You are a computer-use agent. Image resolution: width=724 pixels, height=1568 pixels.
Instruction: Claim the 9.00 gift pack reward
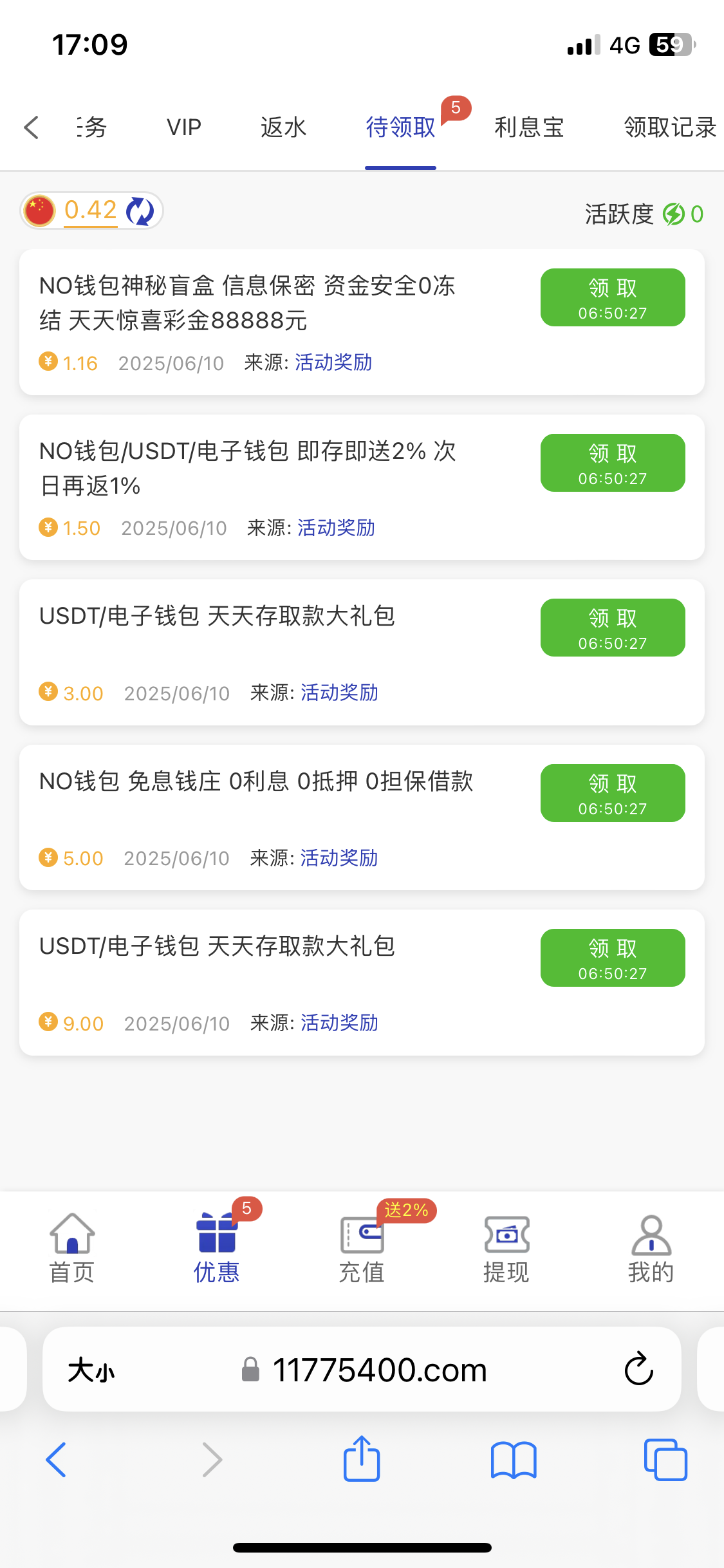click(x=613, y=958)
